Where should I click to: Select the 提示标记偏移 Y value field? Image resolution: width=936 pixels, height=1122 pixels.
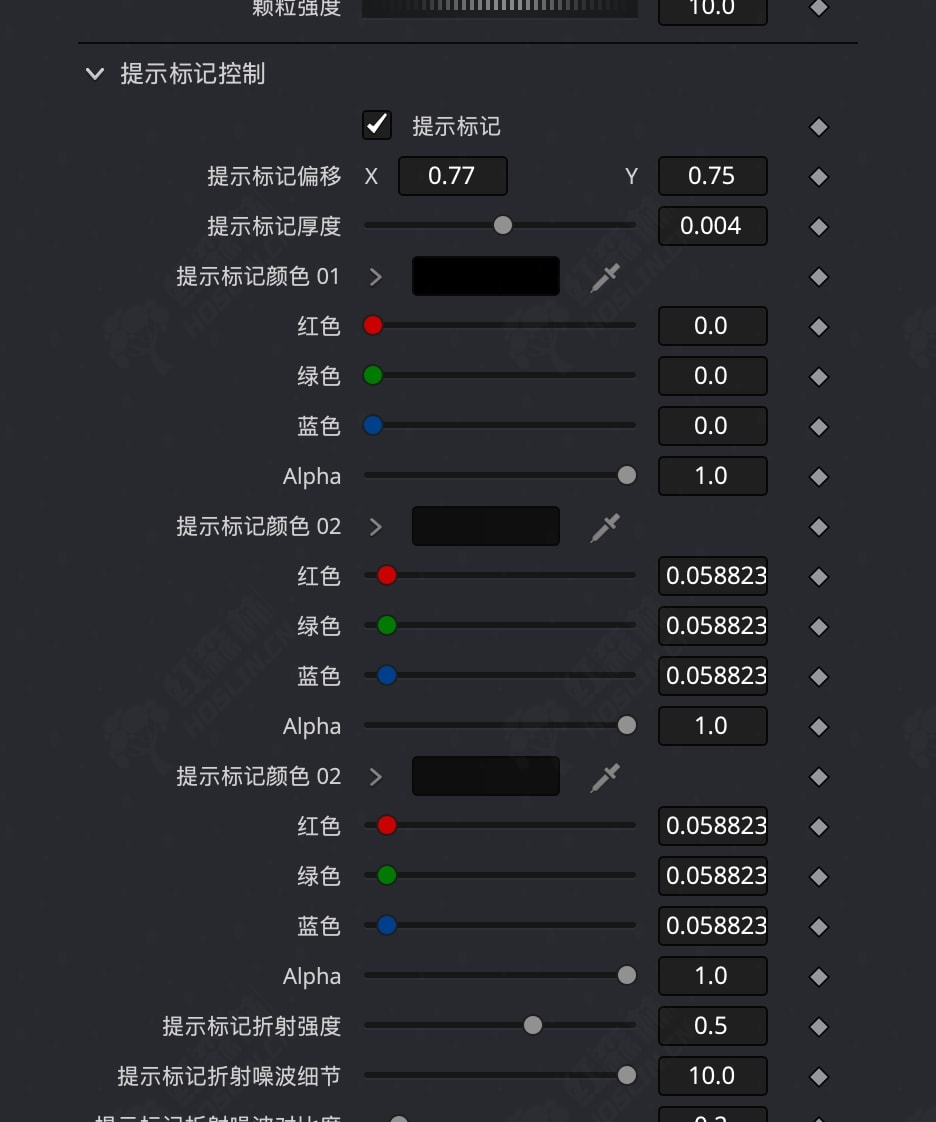pos(712,176)
